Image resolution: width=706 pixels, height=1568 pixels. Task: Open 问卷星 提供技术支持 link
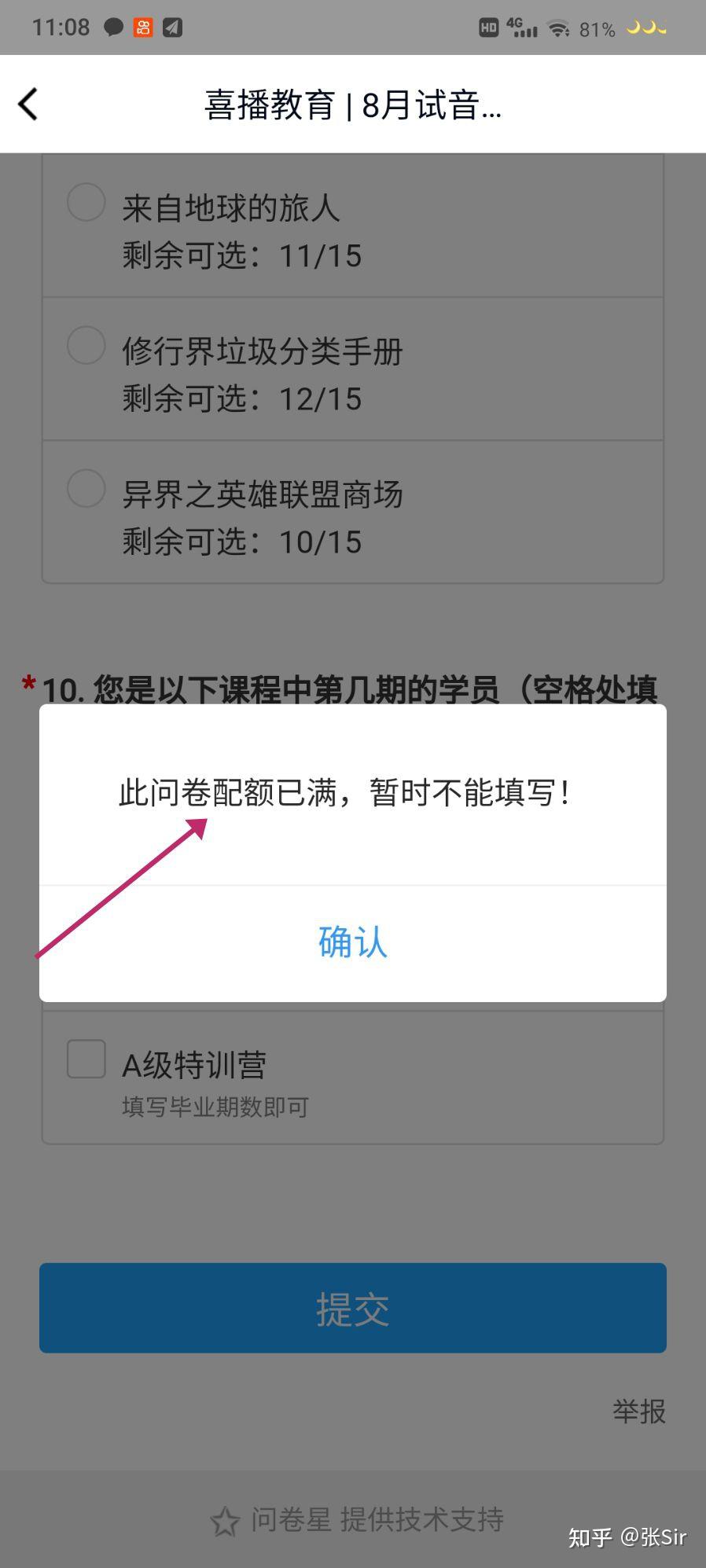[x=358, y=1520]
